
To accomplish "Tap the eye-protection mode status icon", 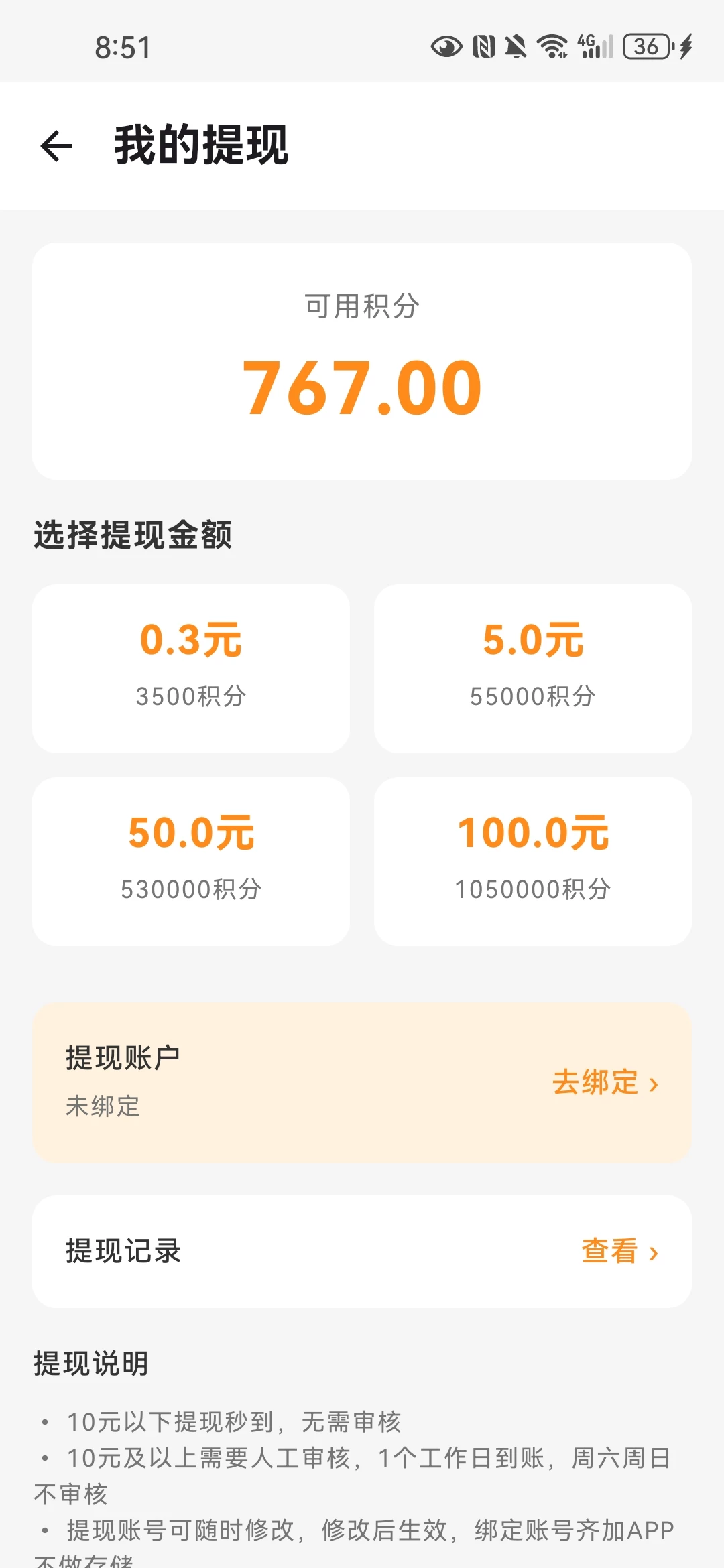I will point(446,46).
